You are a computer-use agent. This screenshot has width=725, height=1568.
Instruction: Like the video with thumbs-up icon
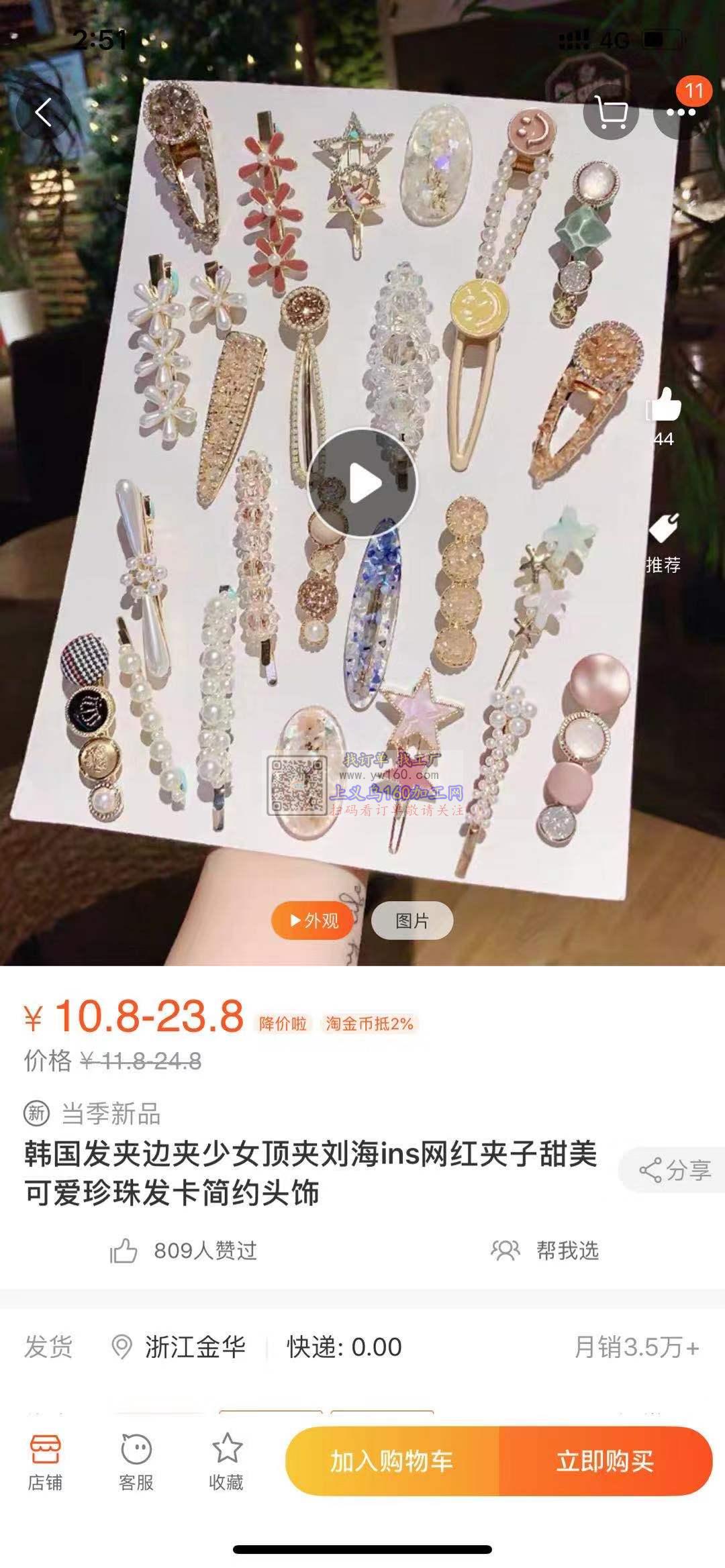663,405
